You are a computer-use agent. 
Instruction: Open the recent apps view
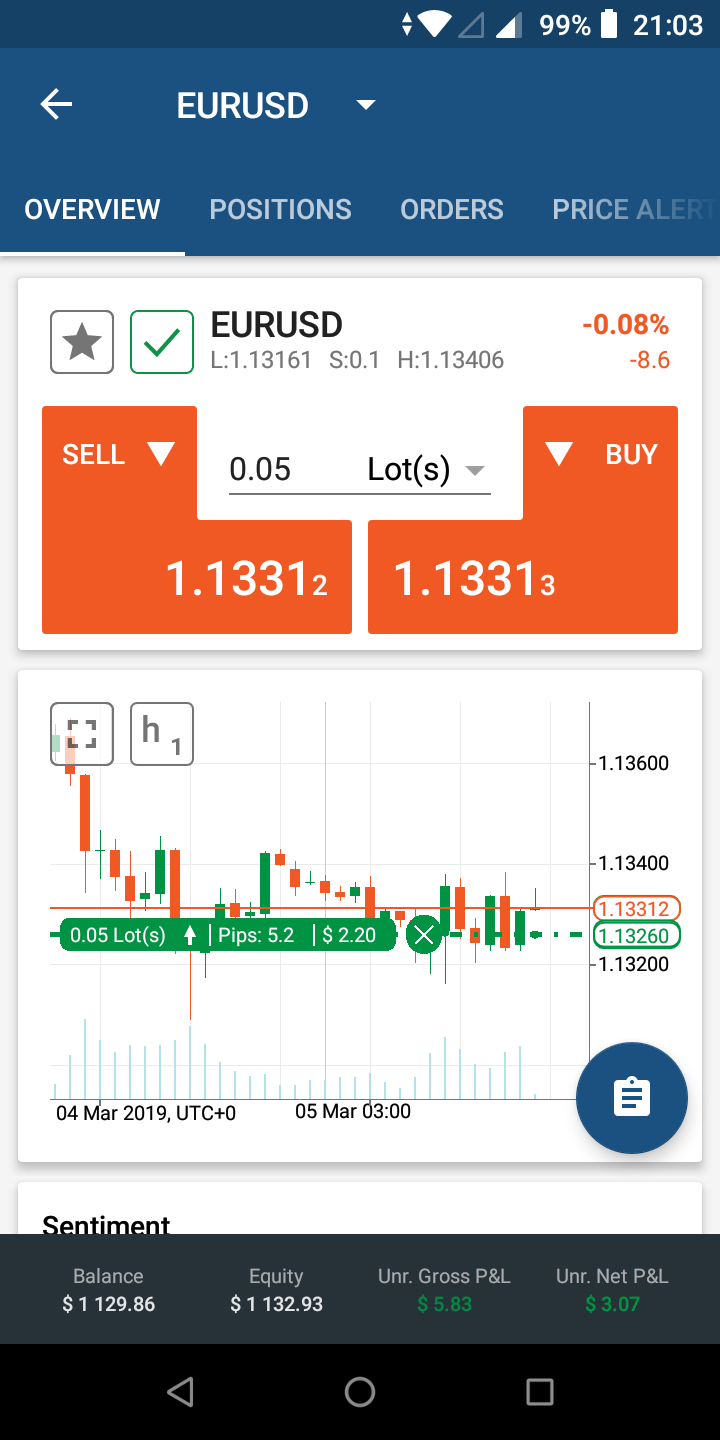(540, 1392)
